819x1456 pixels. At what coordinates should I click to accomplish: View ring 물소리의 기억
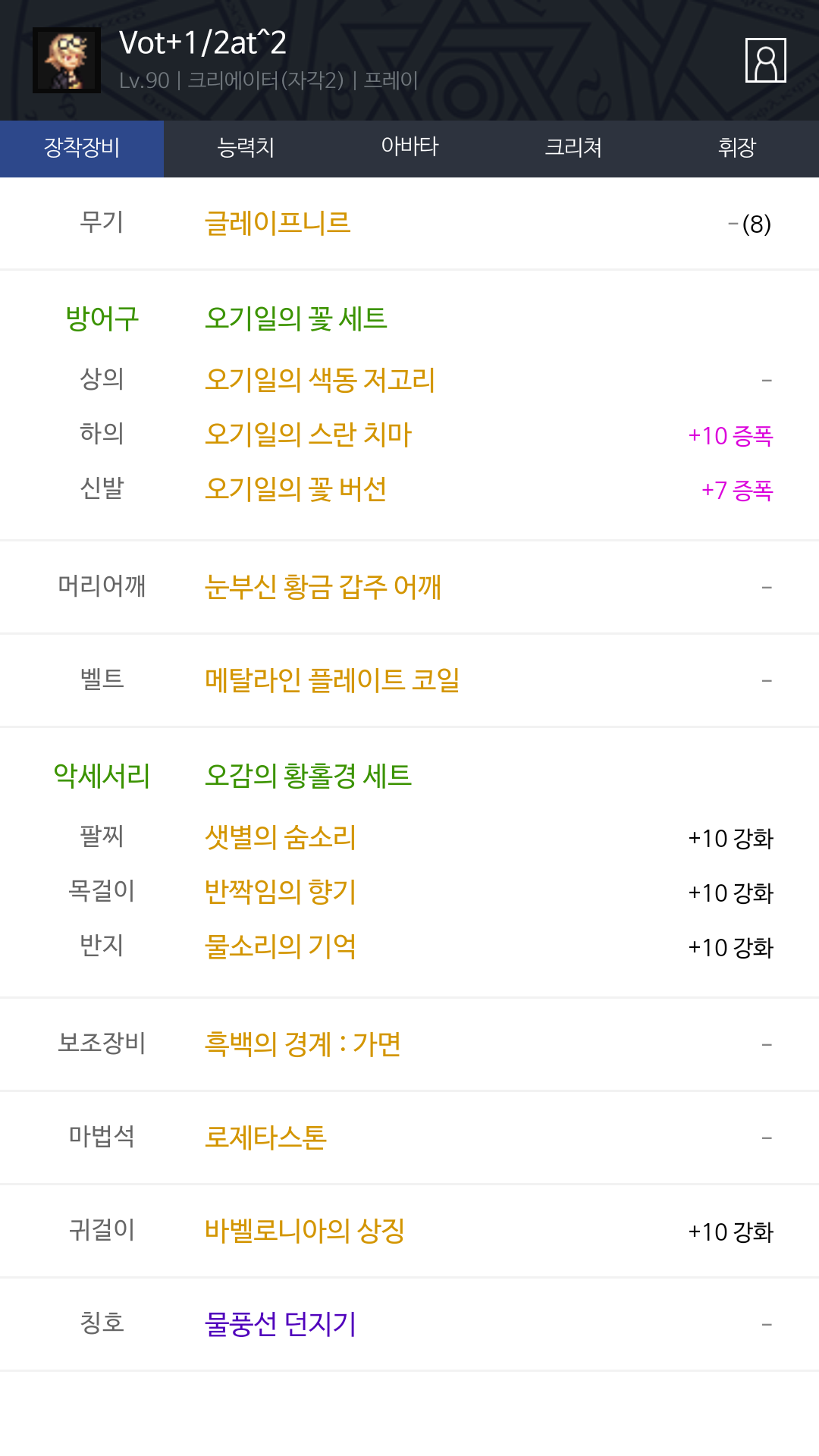point(281,946)
